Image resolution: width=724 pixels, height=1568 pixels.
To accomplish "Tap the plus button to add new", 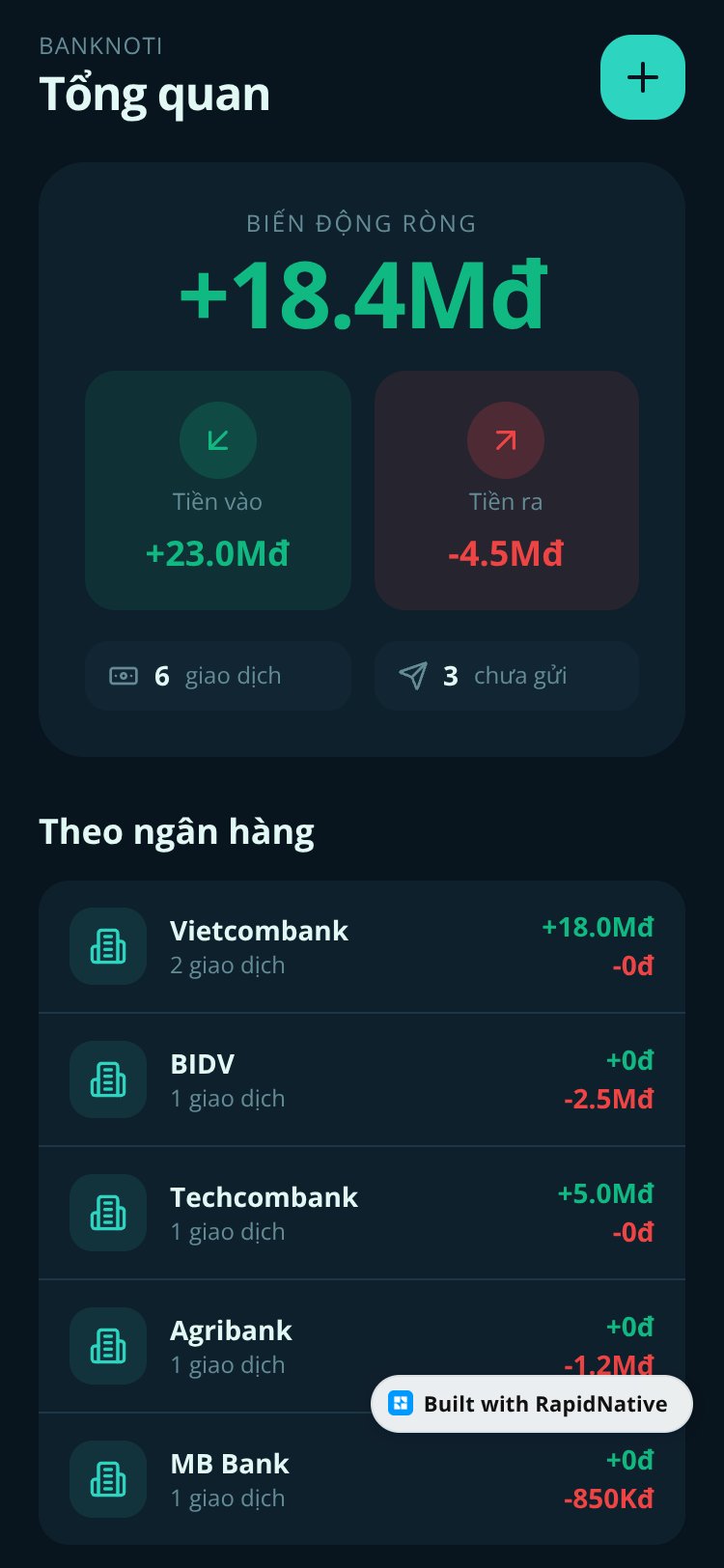I will [643, 77].
